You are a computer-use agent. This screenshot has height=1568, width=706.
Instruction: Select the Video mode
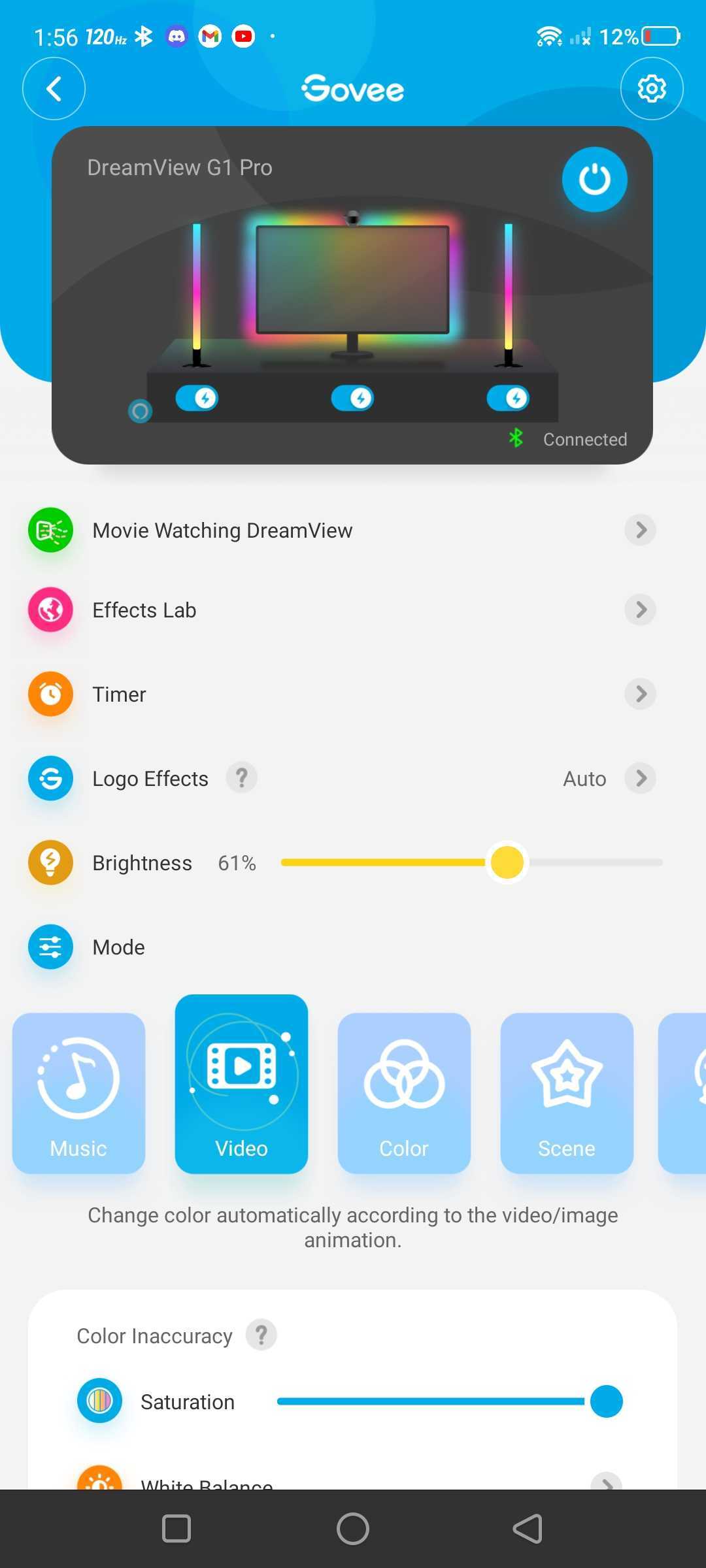point(241,1085)
